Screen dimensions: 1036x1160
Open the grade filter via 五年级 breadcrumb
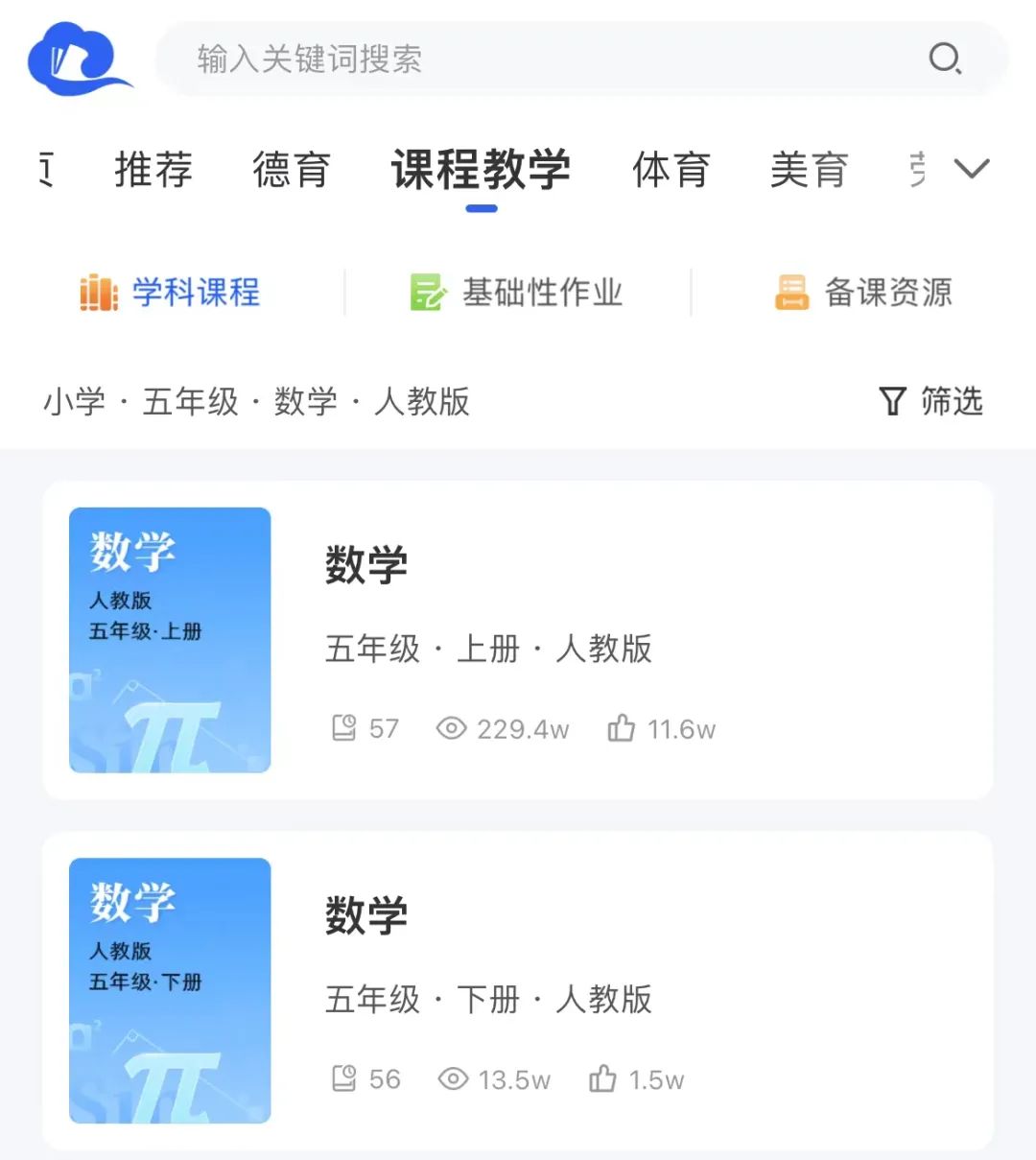(187, 401)
